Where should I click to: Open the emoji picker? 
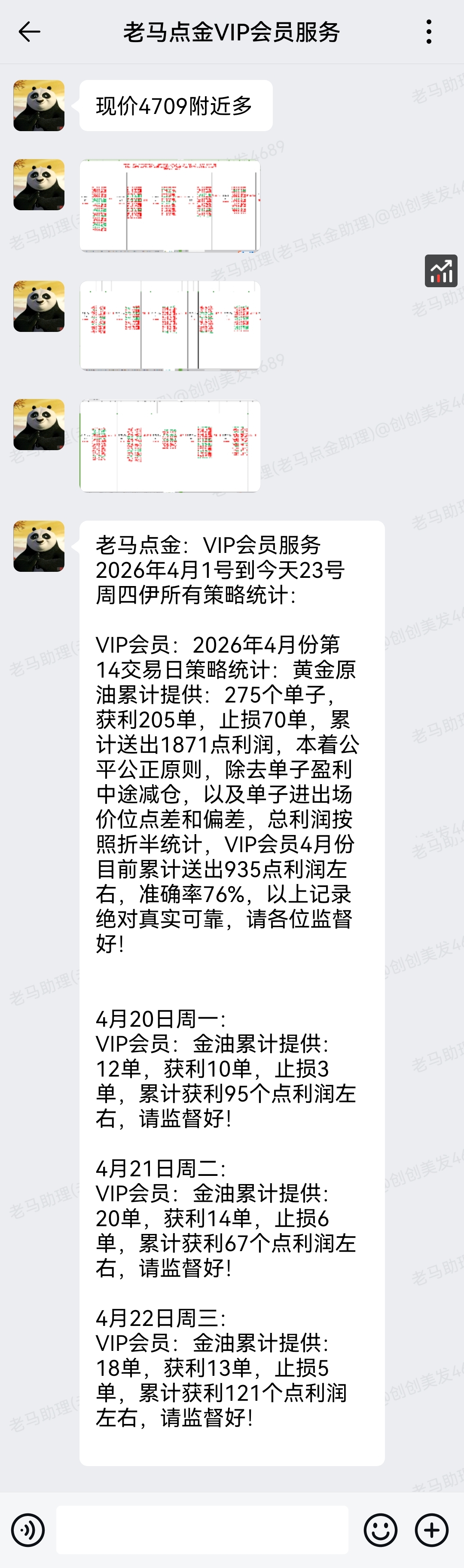point(381,1530)
